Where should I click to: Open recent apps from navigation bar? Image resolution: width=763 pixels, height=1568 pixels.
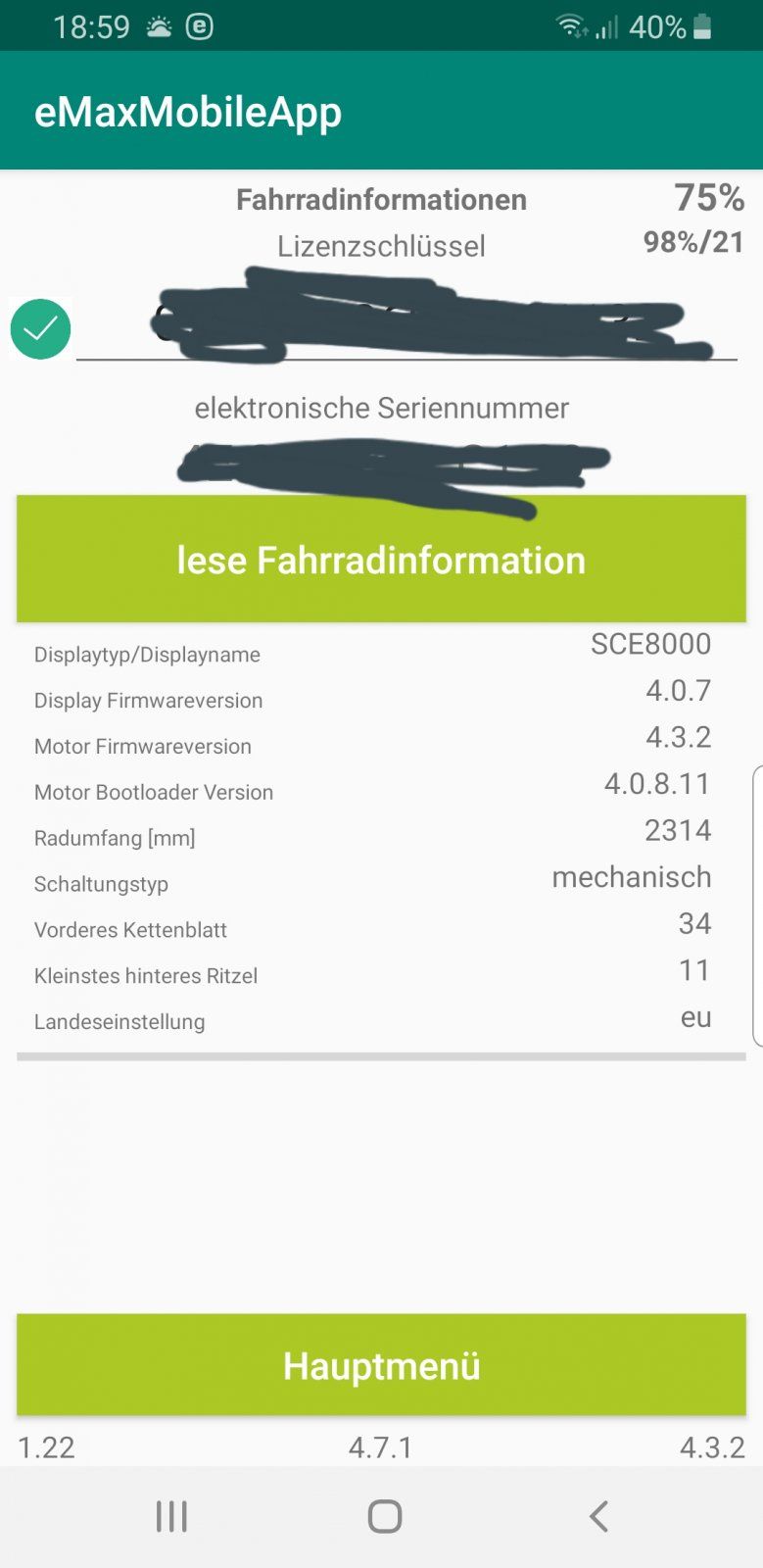(171, 1516)
